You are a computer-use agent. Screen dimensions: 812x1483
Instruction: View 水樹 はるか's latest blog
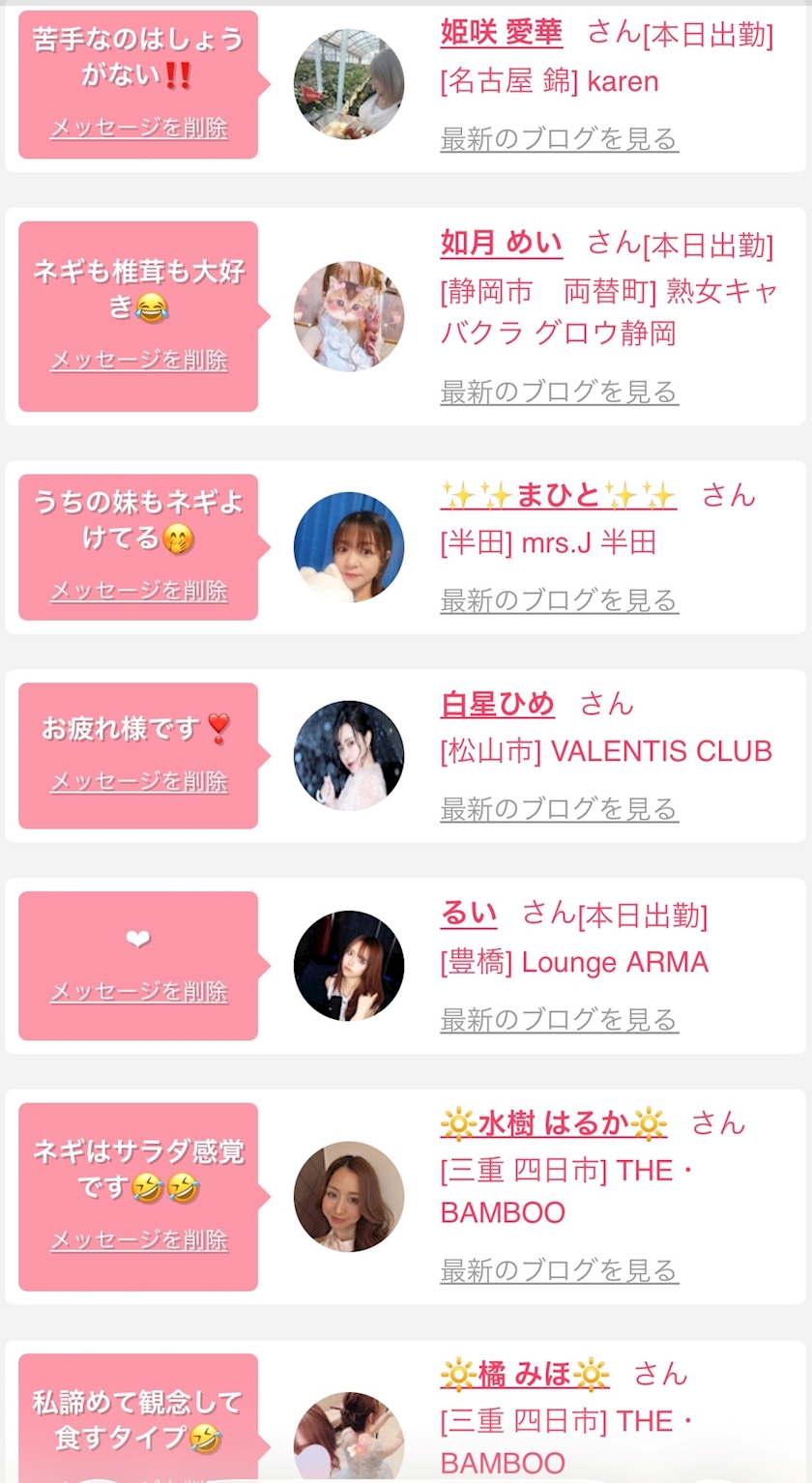point(559,1271)
